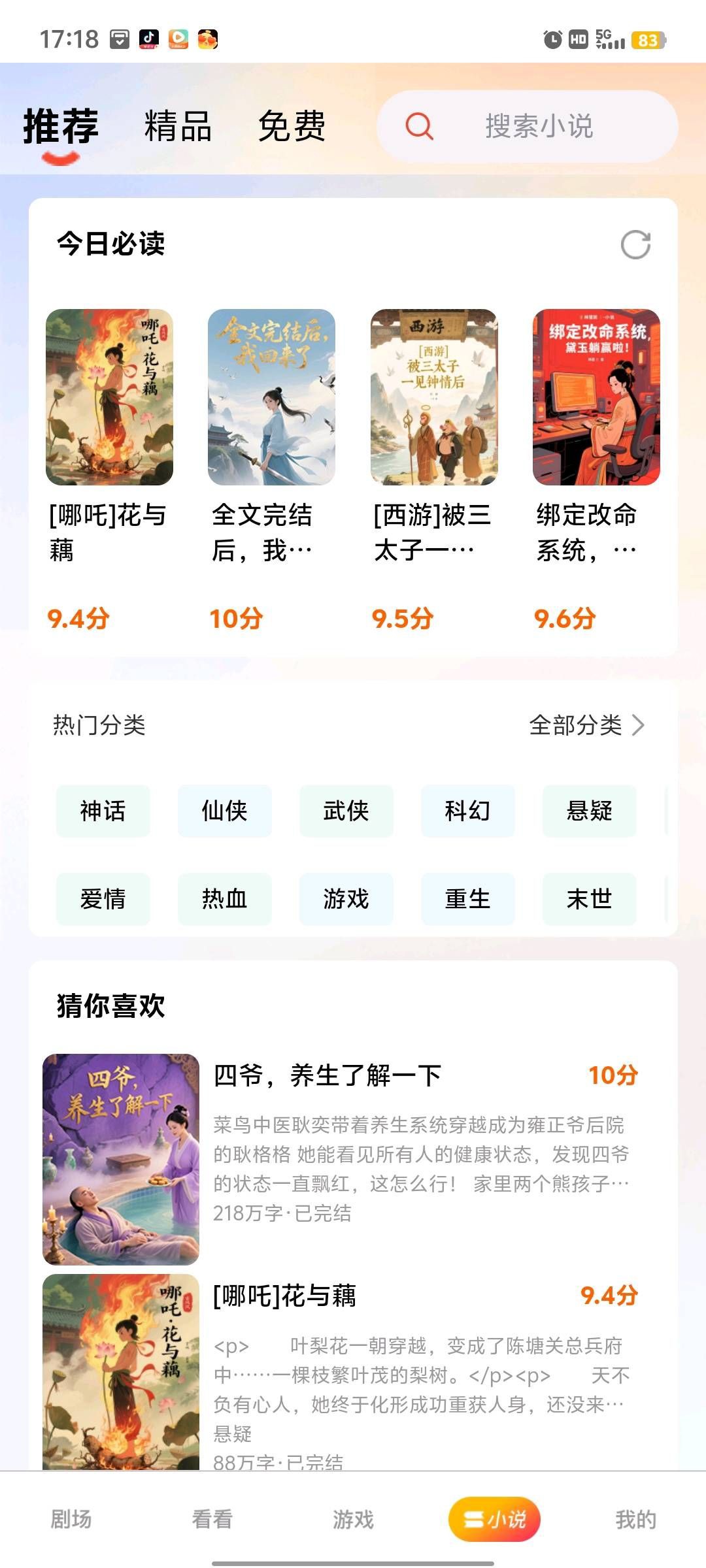Go to the 我的 tab
Viewport: 706px width, 1568px height.
(635, 1519)
